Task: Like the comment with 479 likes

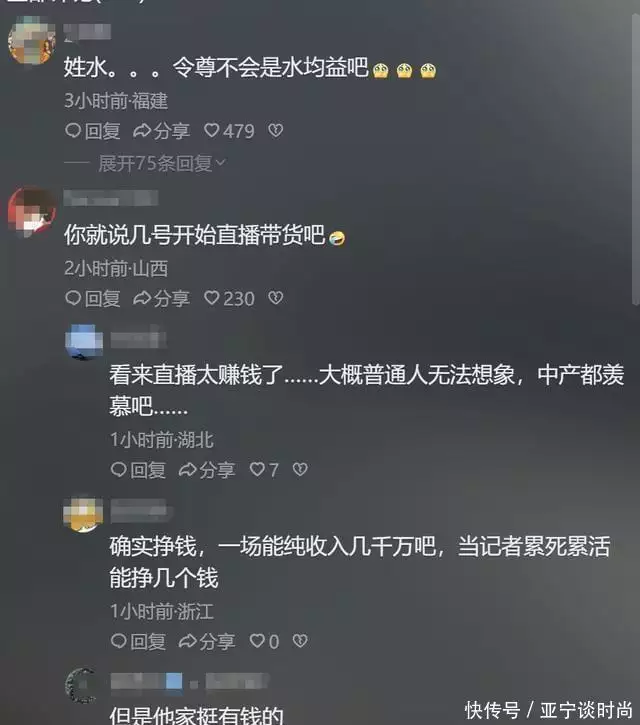Action: pyautogui.click(x=228, y=131)
